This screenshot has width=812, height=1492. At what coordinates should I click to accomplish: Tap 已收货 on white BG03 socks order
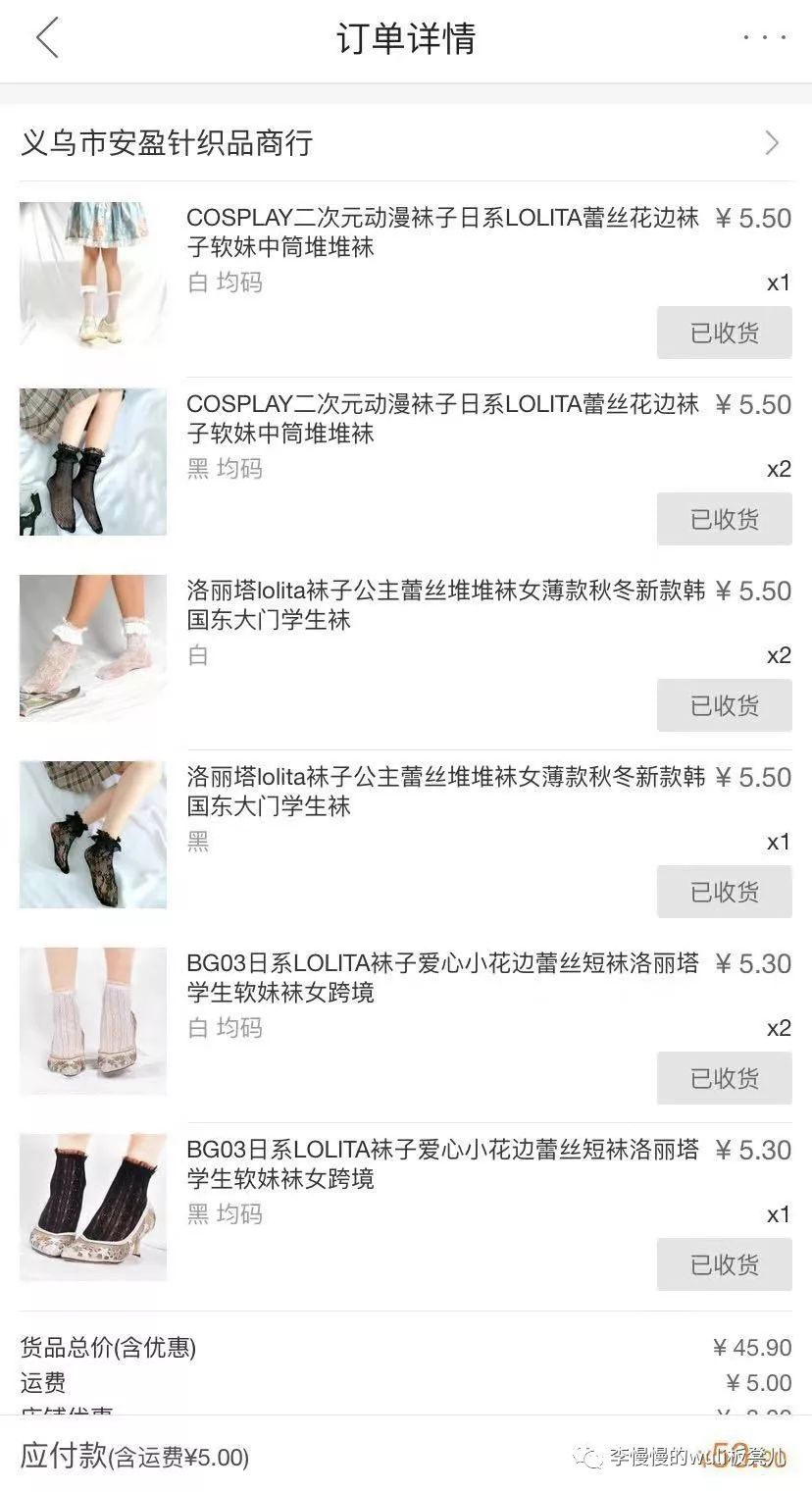pyautogui.click(x=724, y=1078)
